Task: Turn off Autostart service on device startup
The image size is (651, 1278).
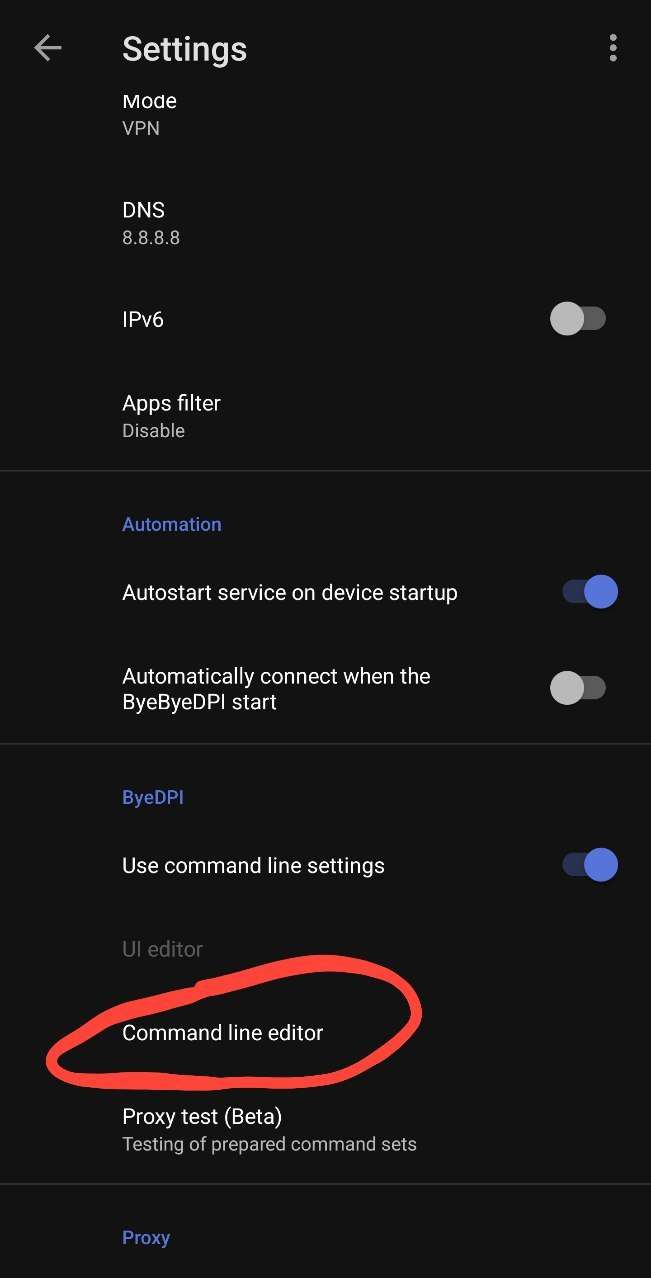Action: (589, 592)
